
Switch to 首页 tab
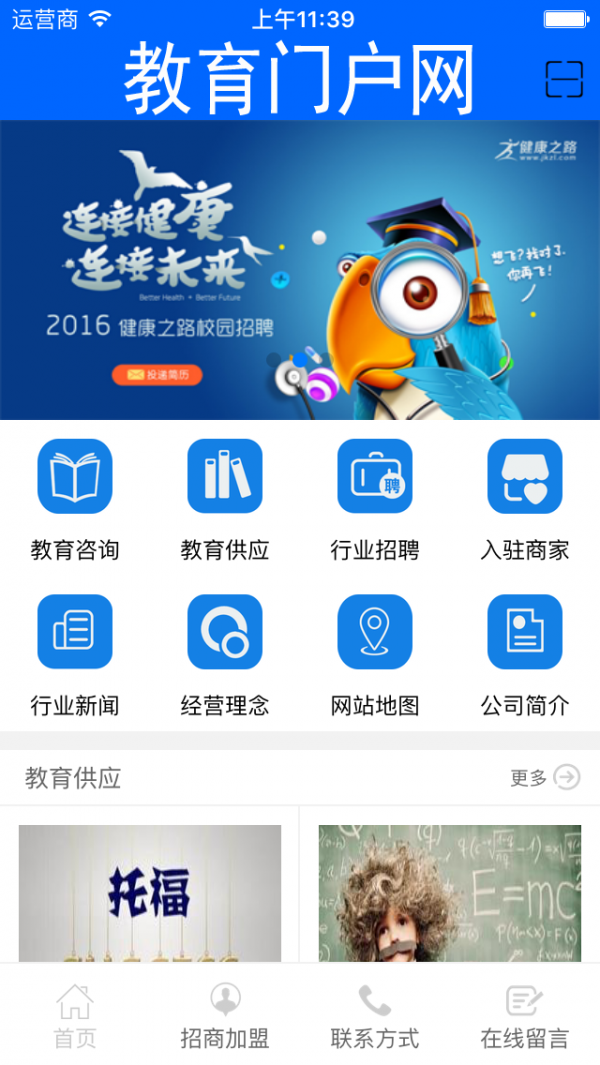(75, 1015)
